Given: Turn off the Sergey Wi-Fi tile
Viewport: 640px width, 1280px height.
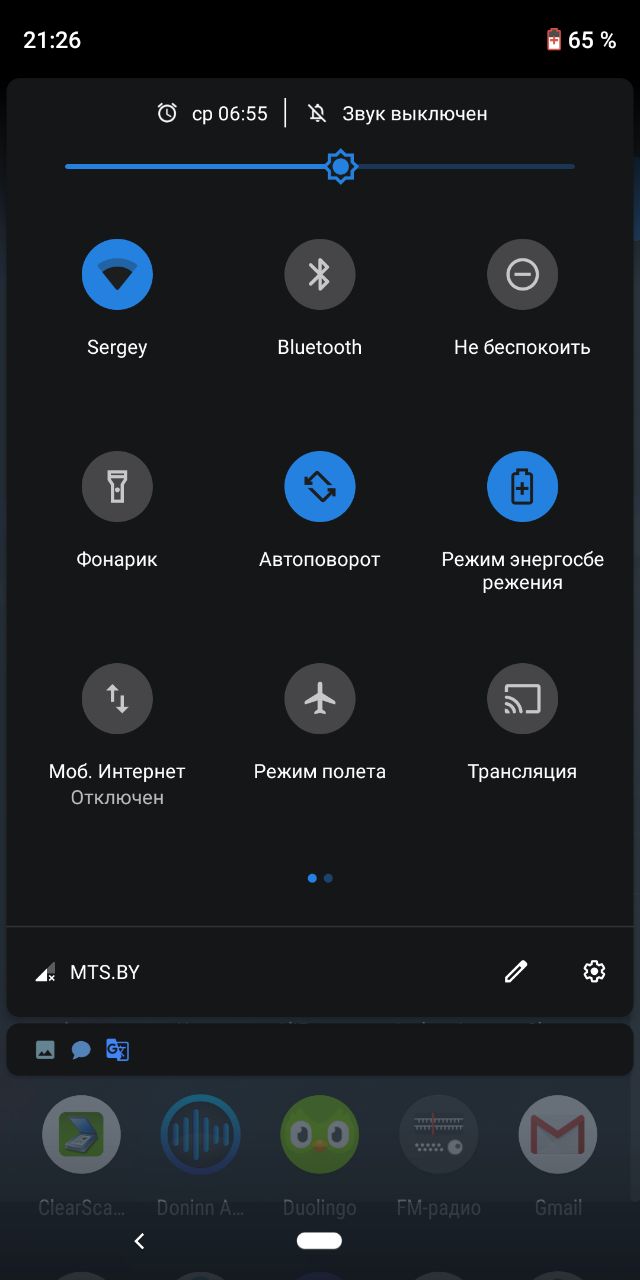Looking at the screenshot, I should click(x=117, y=274).
